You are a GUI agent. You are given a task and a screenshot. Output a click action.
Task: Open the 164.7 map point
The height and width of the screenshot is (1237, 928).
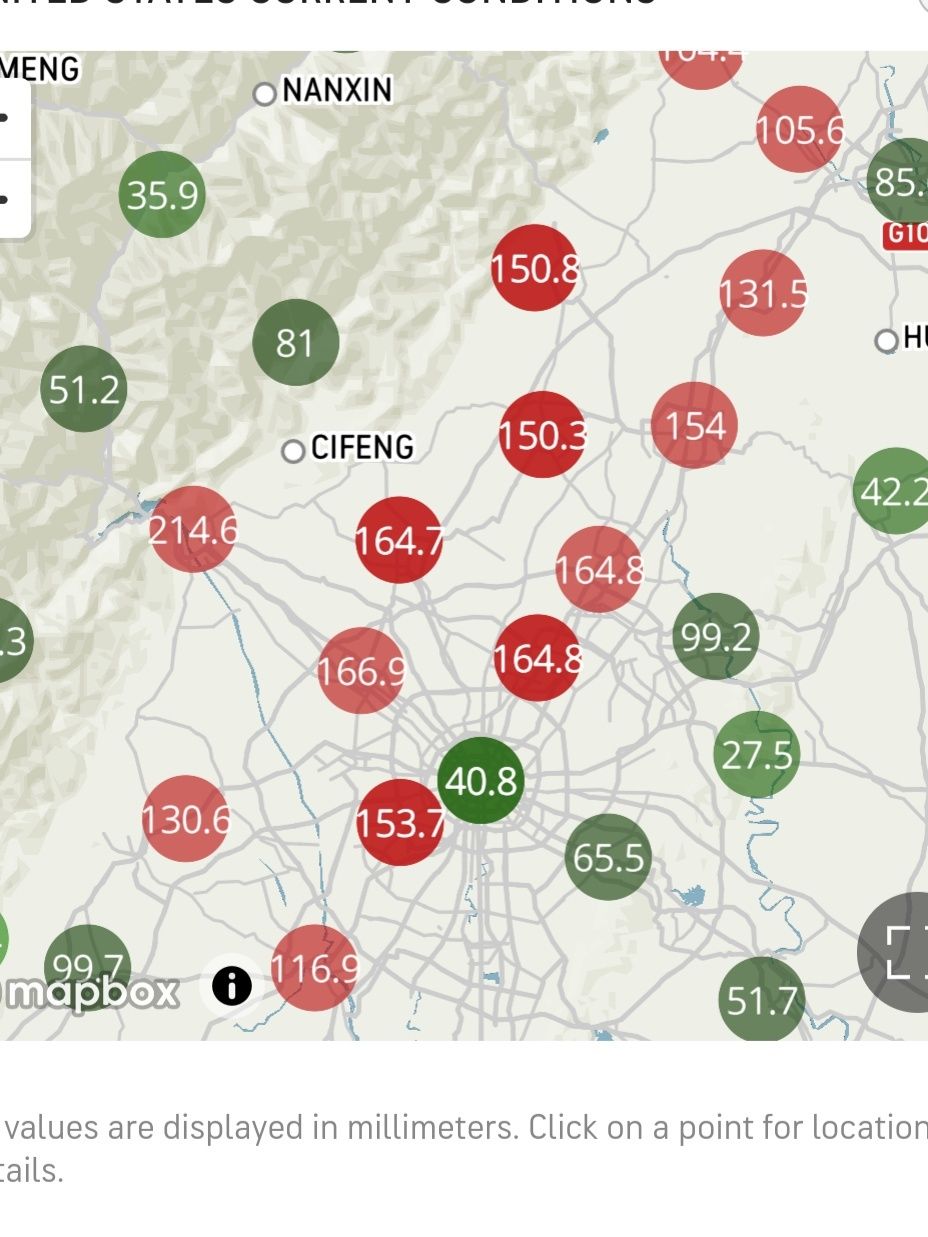tap(399, 540)
